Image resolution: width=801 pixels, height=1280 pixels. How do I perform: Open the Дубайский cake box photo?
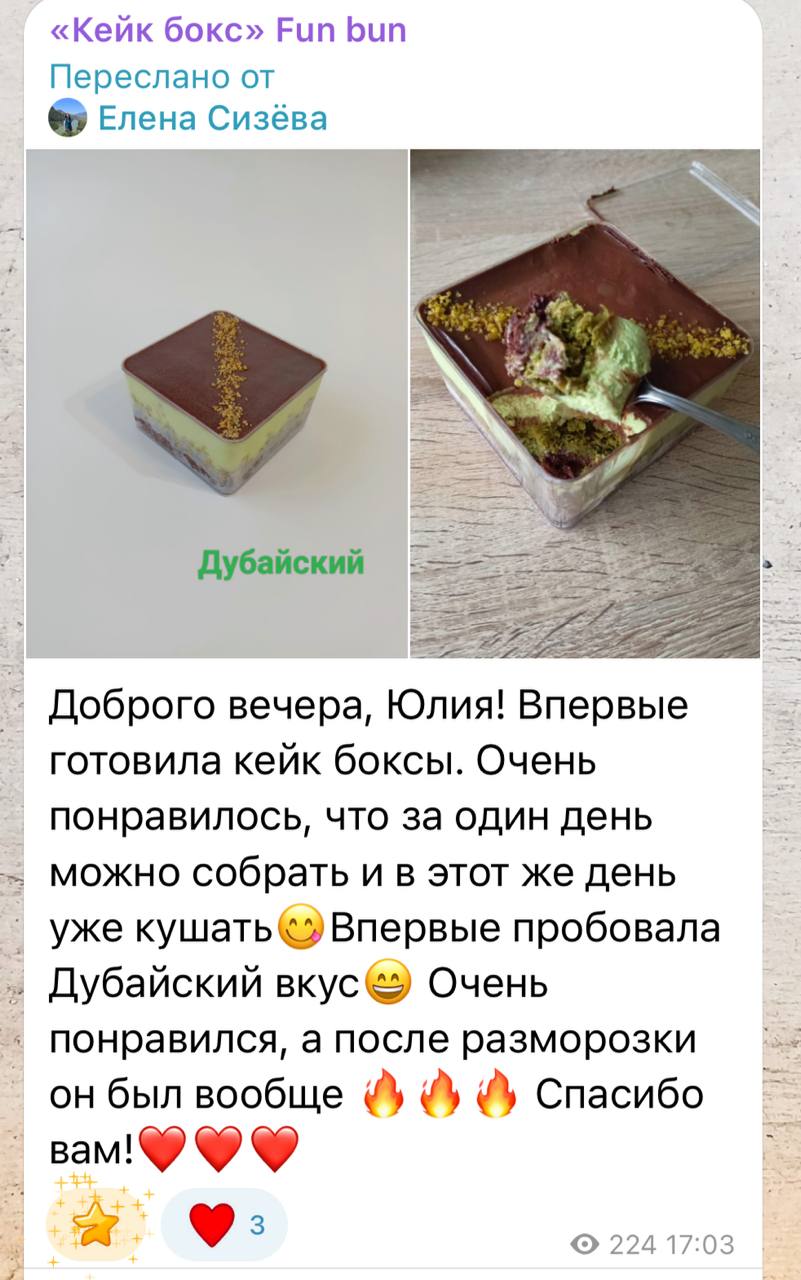[216, 403]
